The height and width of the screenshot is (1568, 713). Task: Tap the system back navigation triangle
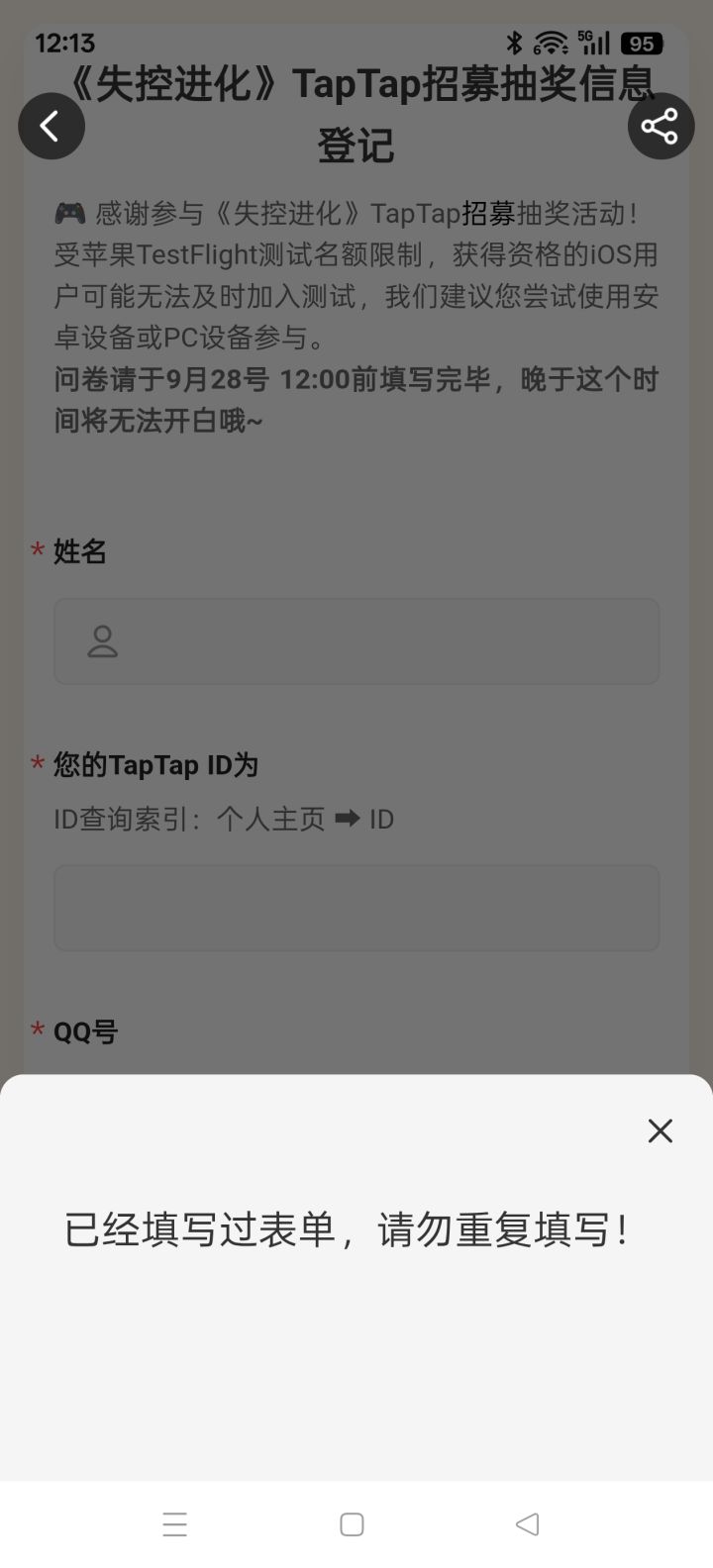[x=528, y=1524]
